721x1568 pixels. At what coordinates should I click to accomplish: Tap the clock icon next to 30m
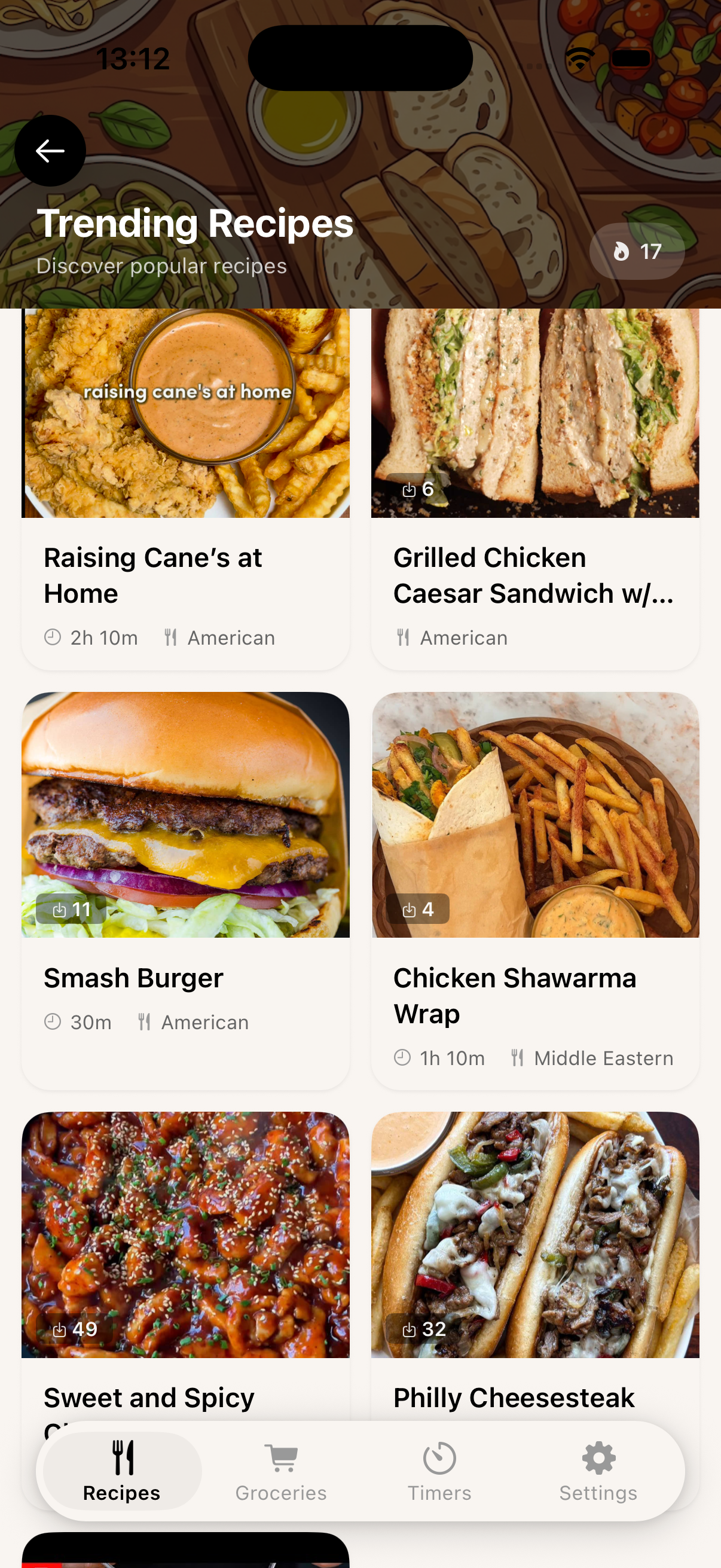coord(53,1023)
